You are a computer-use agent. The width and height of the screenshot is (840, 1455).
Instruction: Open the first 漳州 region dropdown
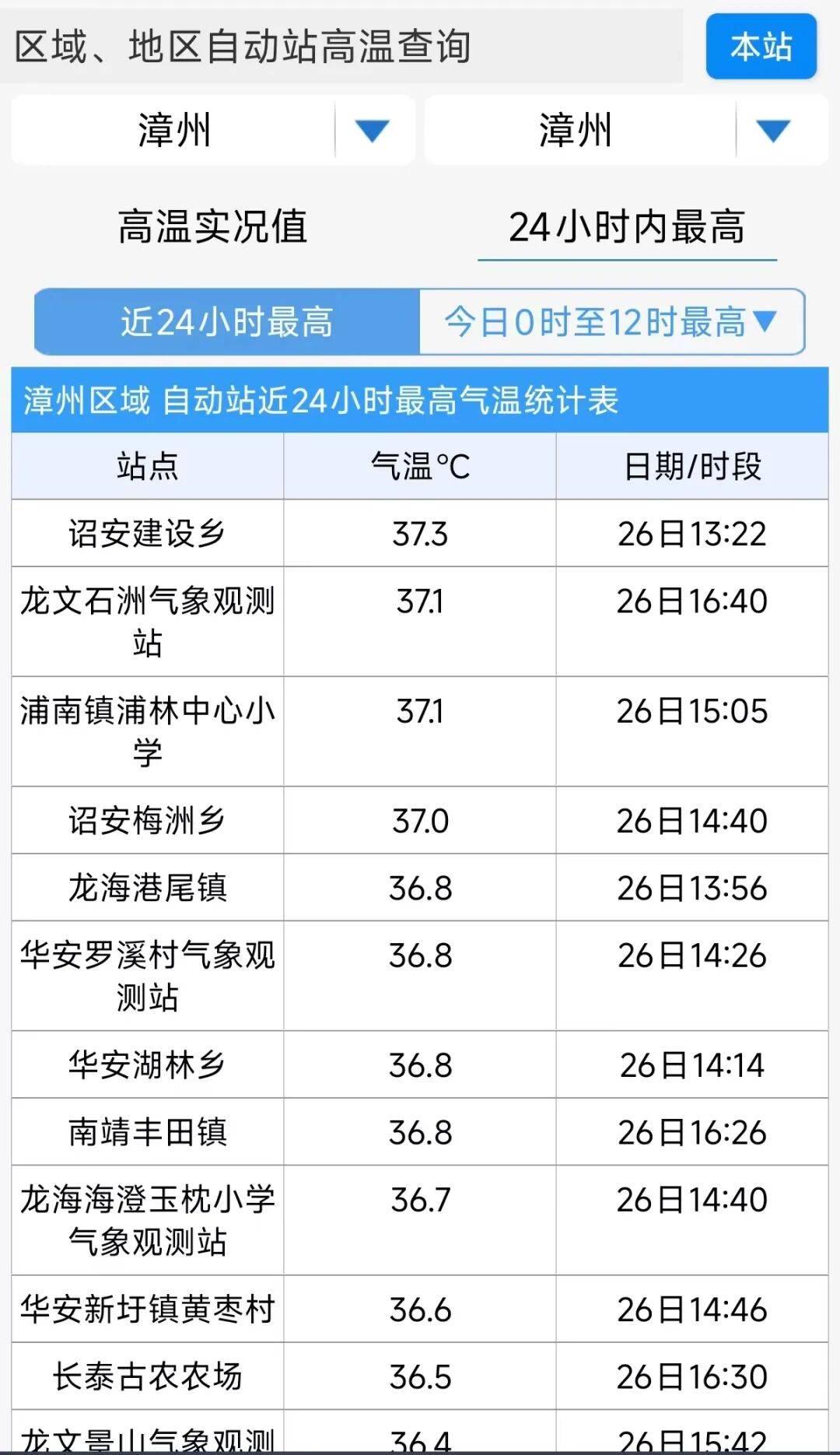click(x=212, y=131)
